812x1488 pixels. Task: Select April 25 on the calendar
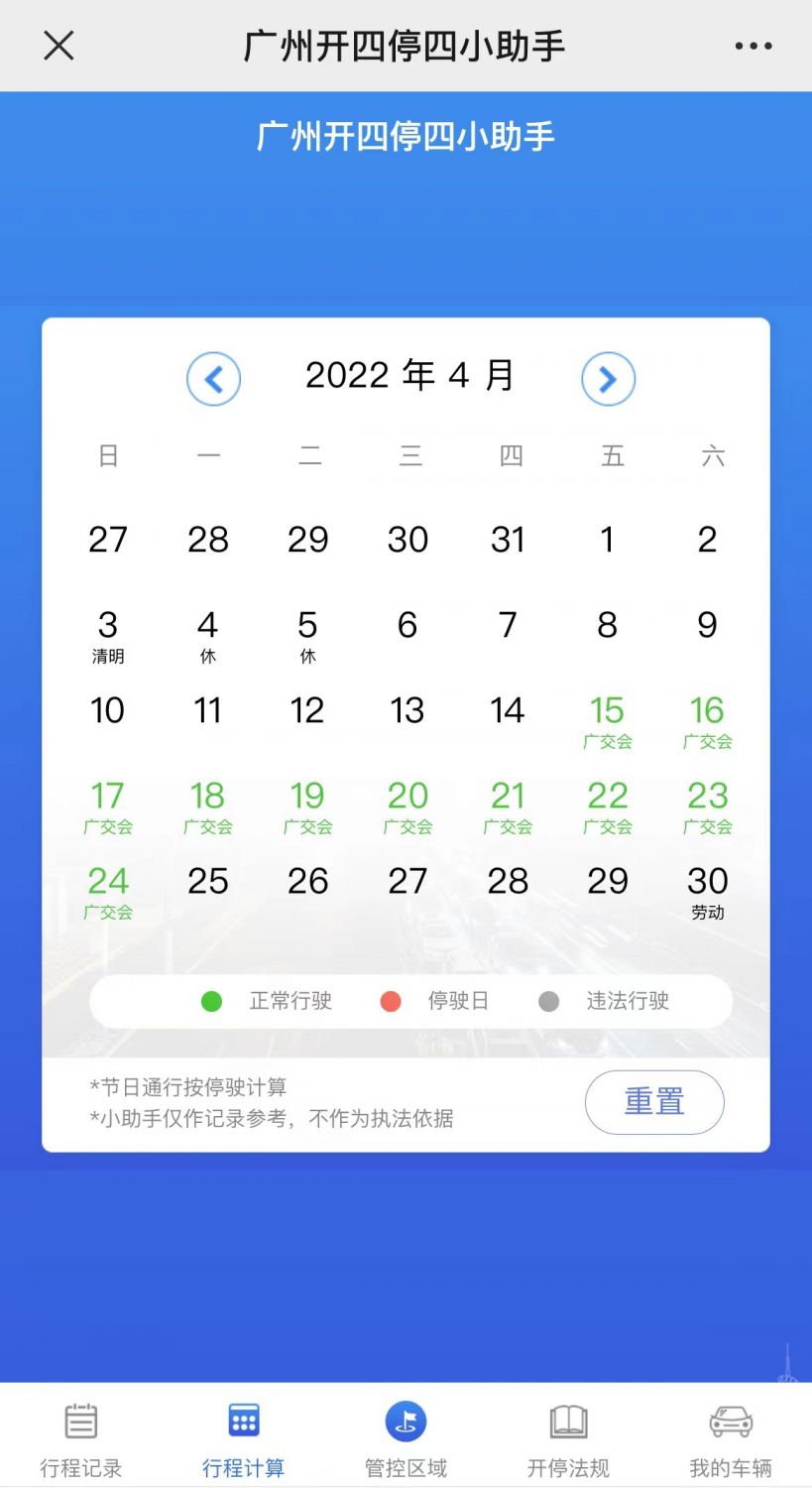click(208, 882)
